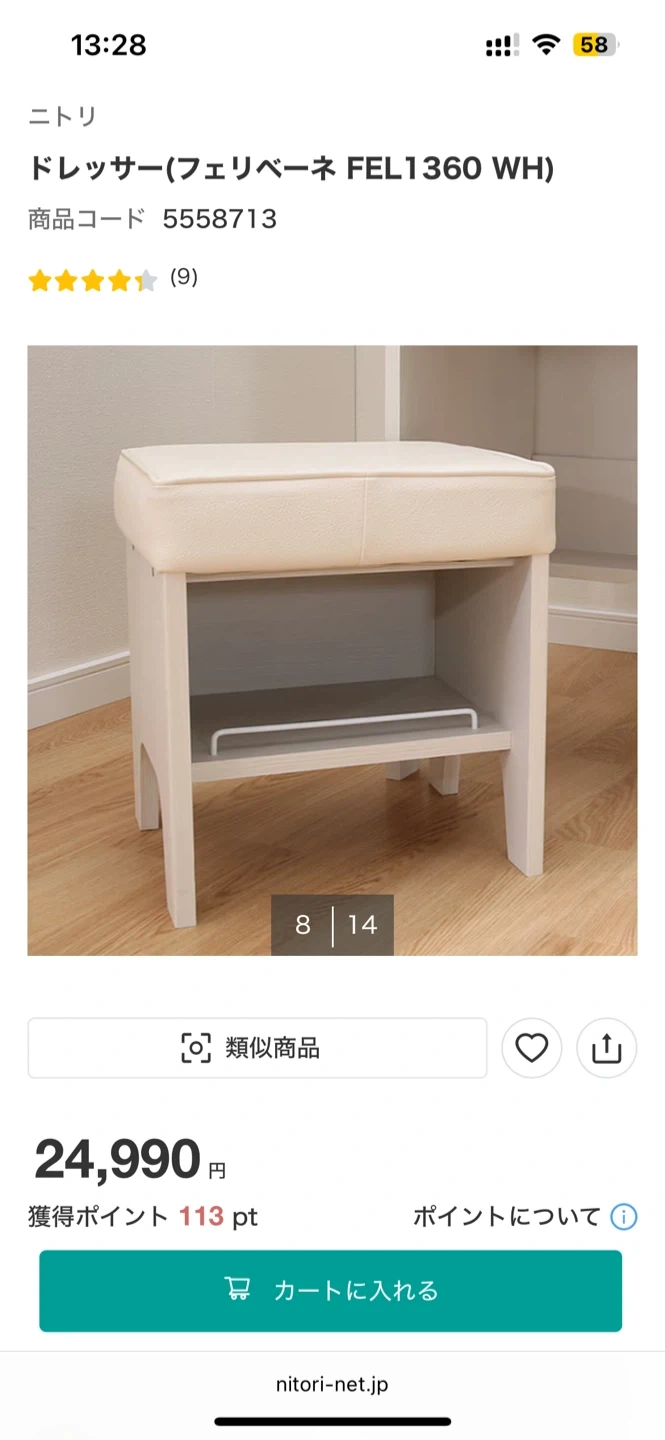Share this product page
The image size is (665, 1440).
pyautogui.click(x=606, y=1048)
